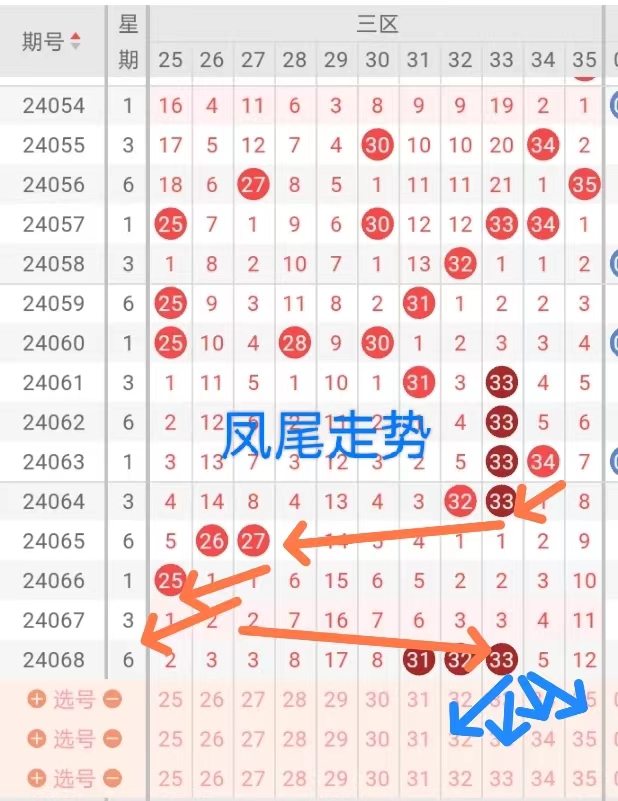Tap plus icon in the first 选号 row

pyautogui.click(x=37, y=699)
